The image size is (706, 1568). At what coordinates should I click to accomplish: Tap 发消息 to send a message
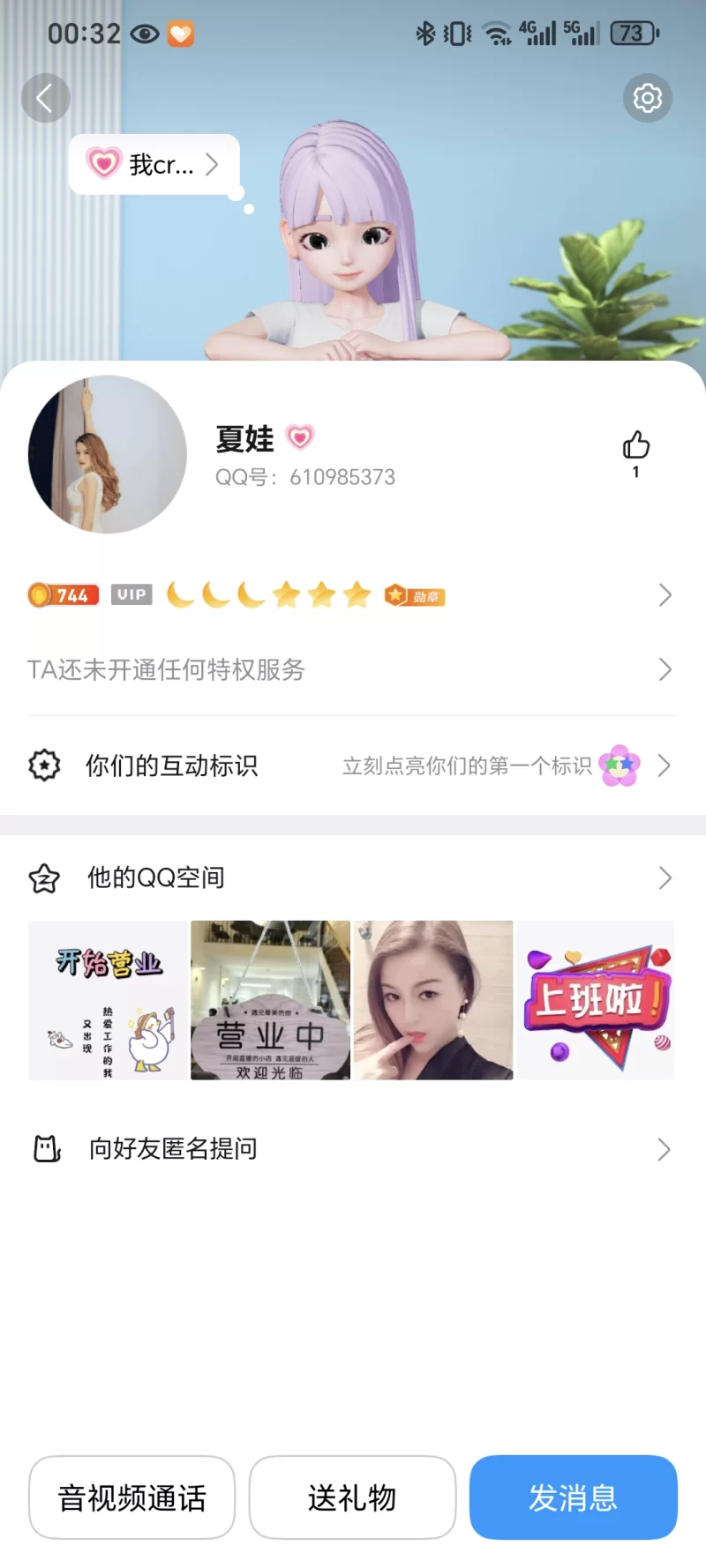click(x=573, y=1497)
